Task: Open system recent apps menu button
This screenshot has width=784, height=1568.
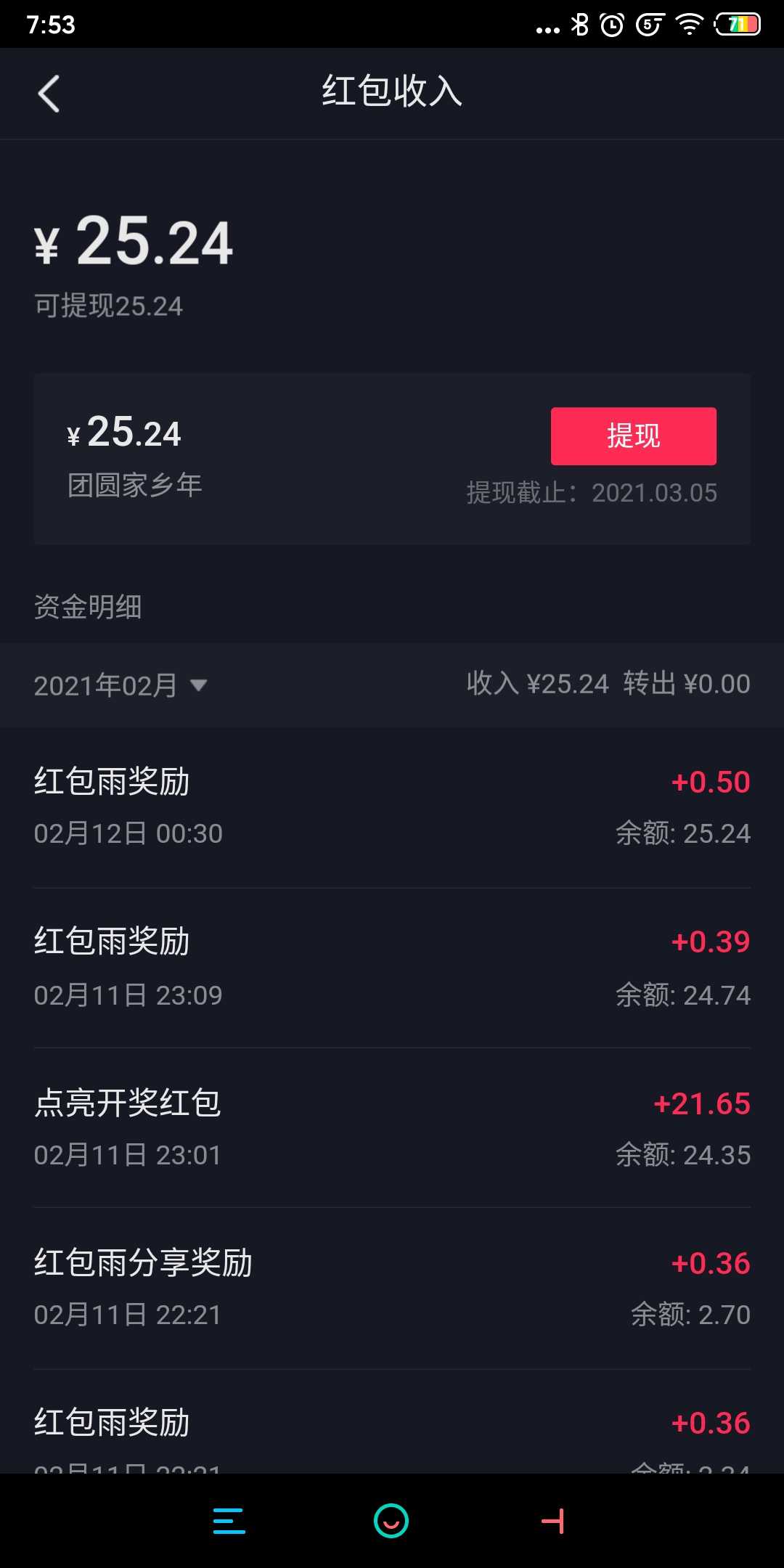Action: tap(229, 1521)
